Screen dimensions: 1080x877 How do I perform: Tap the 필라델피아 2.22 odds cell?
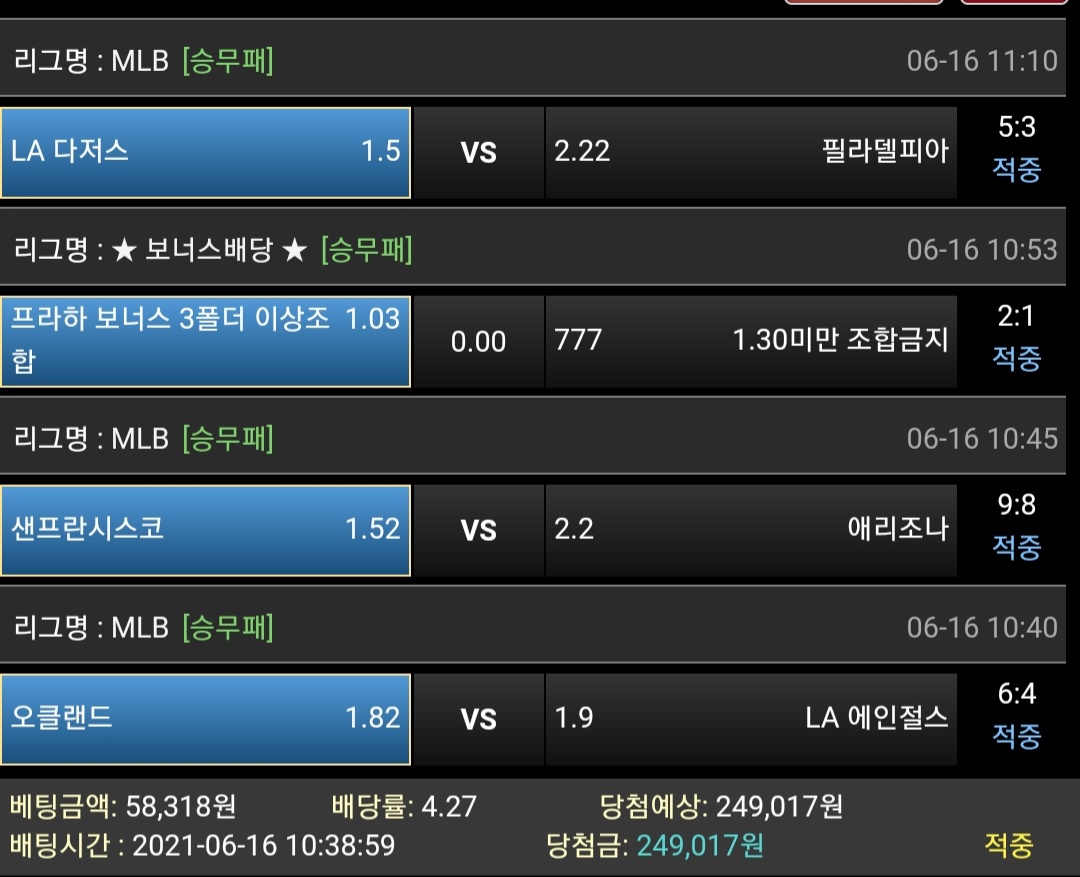[x=750, y=152]
